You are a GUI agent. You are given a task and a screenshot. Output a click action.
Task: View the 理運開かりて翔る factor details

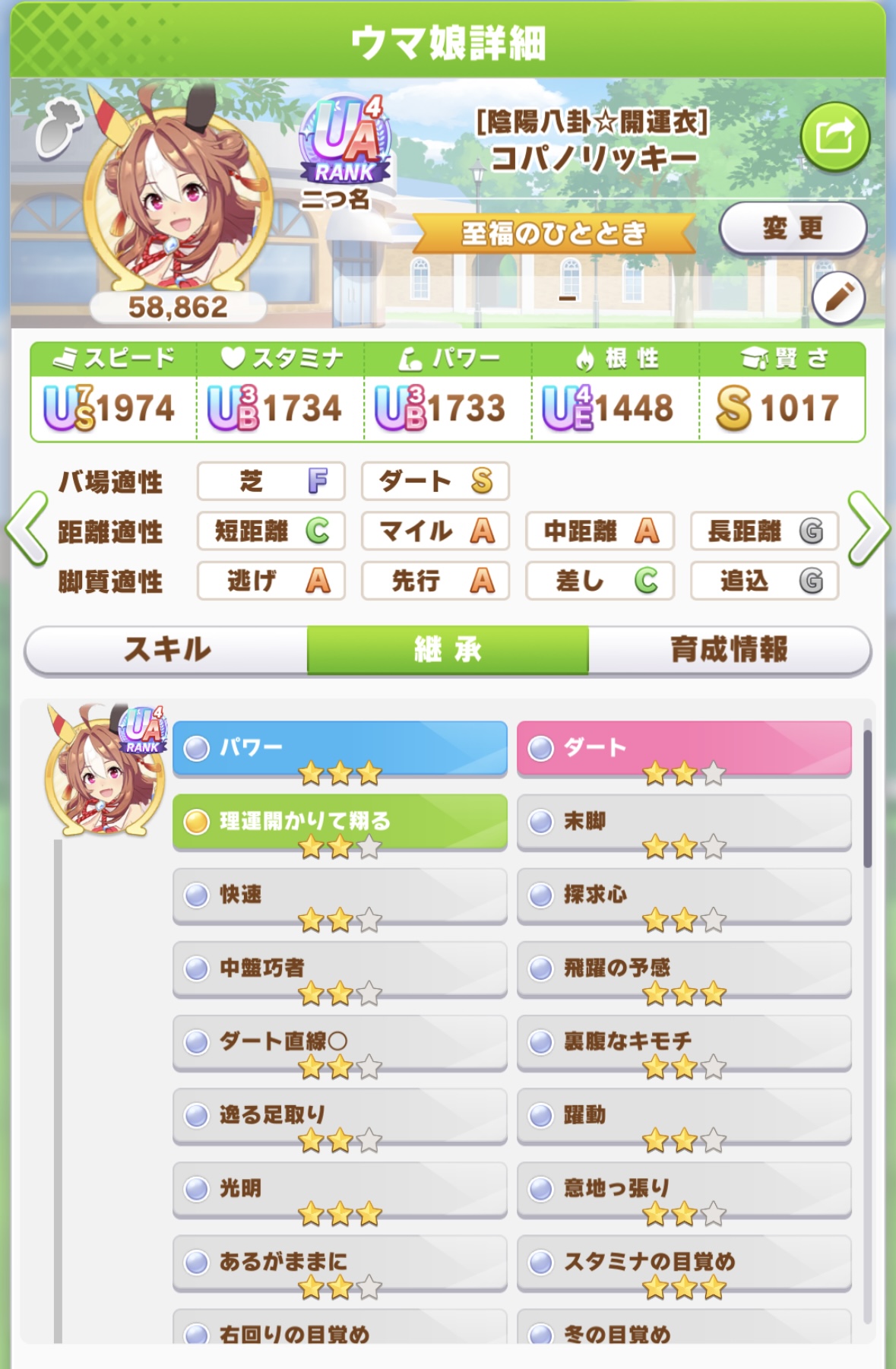[340, 822]
